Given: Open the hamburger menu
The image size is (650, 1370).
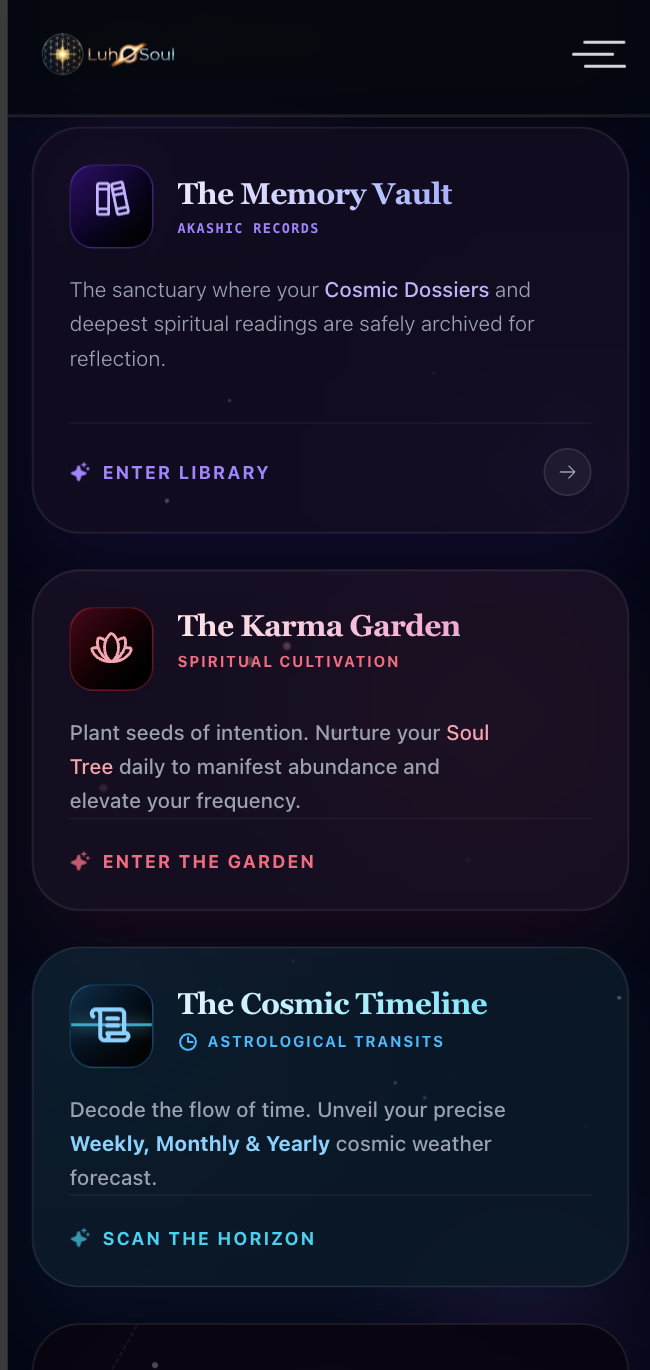Looking at the screenshot, I should coord(598,54).
